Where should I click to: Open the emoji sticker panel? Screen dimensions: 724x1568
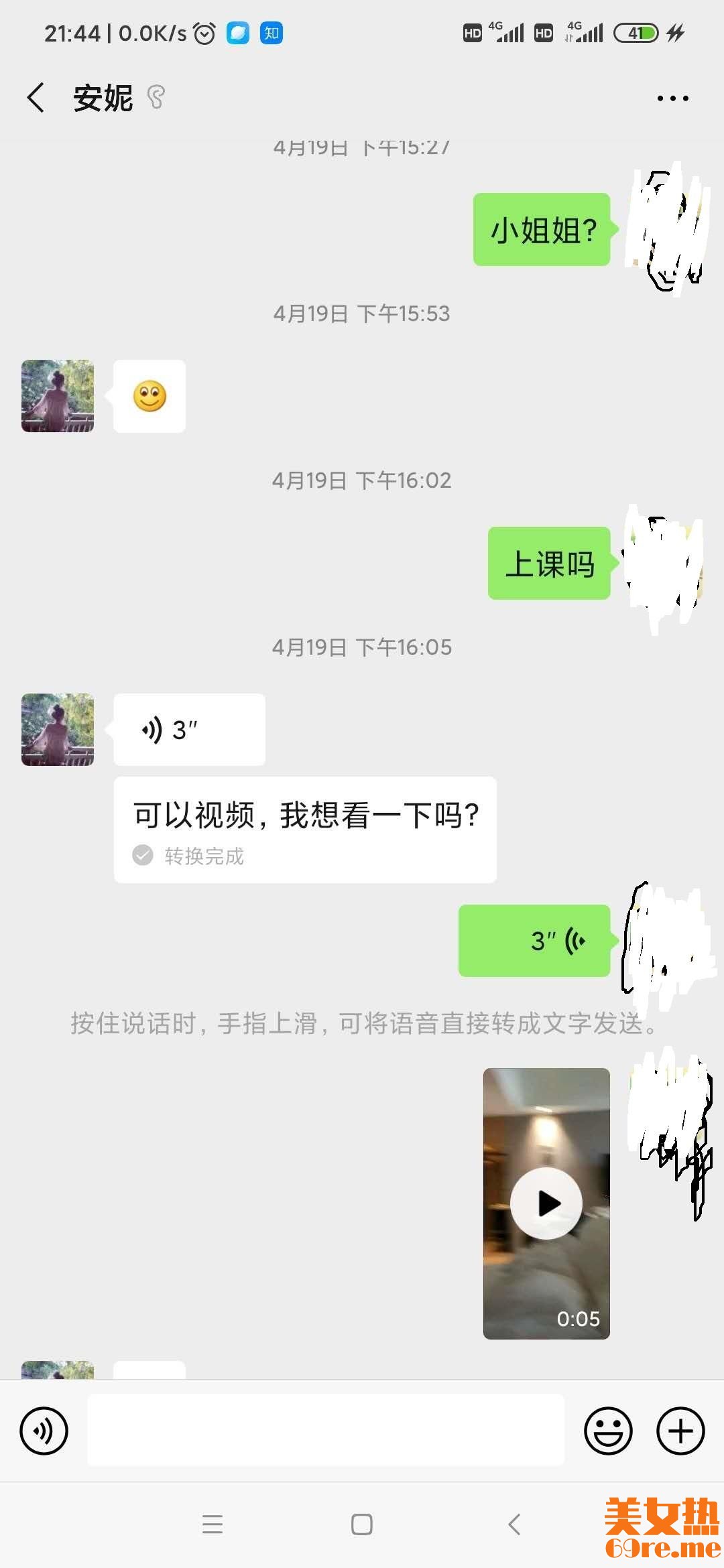pos(608,1431)
